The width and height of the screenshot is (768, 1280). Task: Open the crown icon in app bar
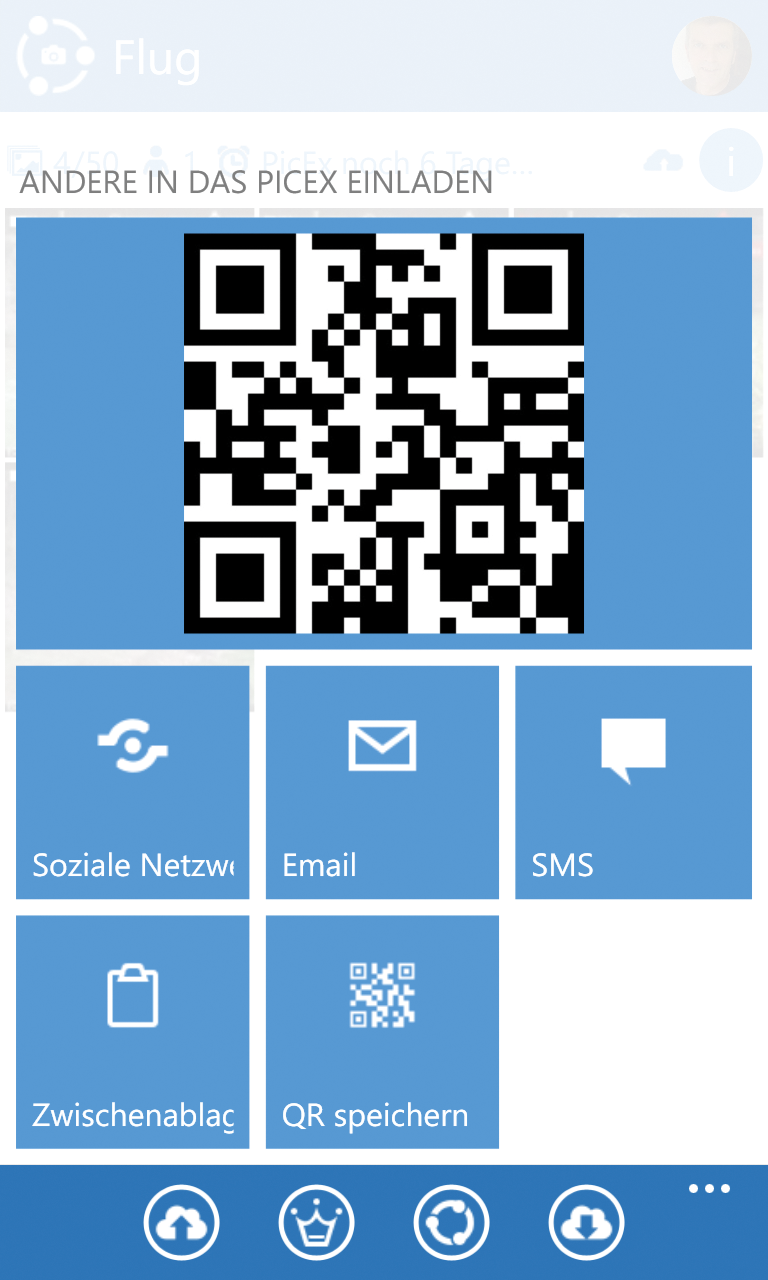[x=316, y=1222]
